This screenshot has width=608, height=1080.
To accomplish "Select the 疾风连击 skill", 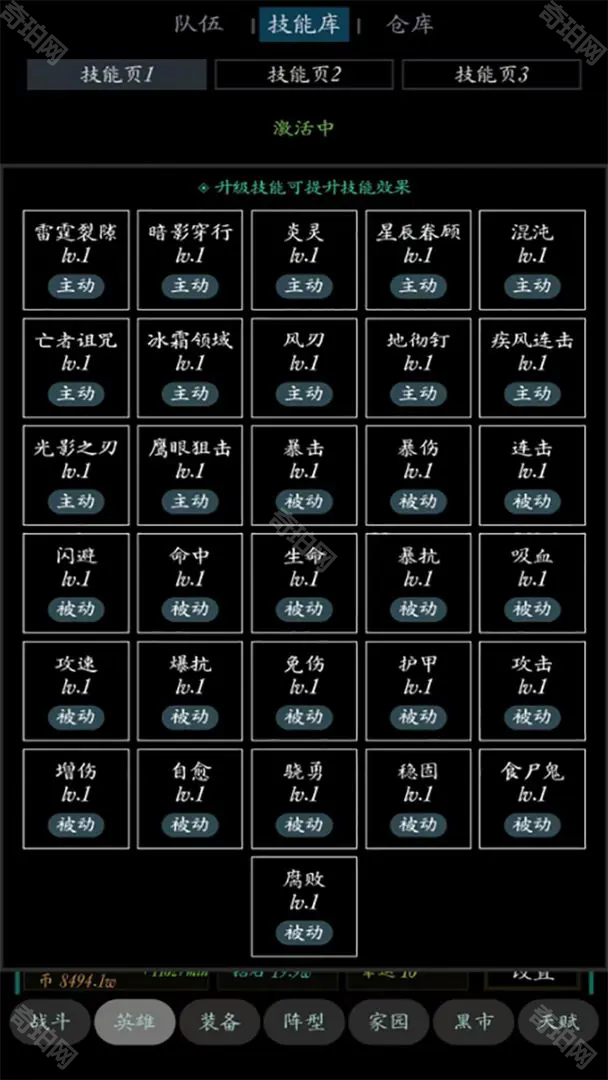I will pyautogui.click(x=532, y=368).
